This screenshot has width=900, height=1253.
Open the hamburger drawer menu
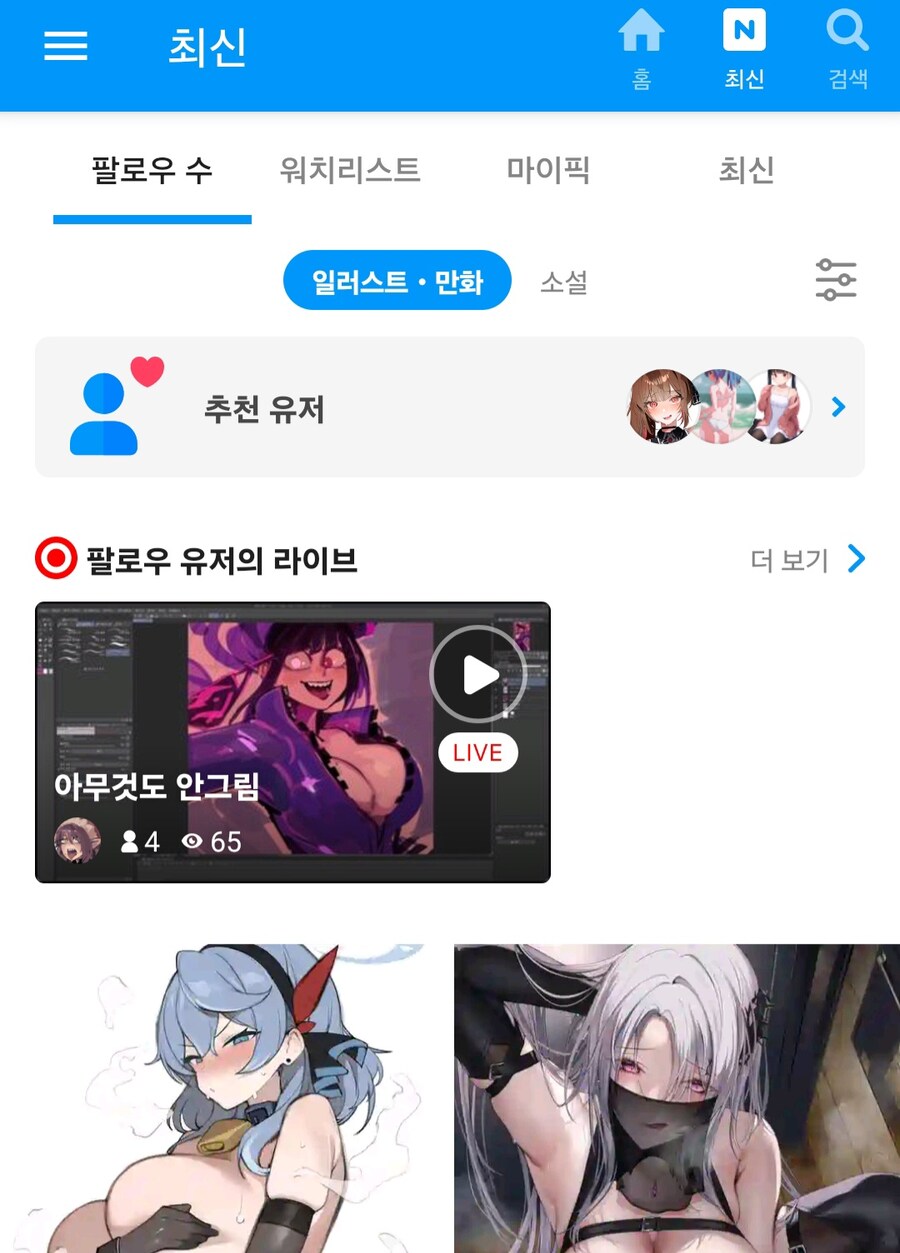(x=66, y=46)
